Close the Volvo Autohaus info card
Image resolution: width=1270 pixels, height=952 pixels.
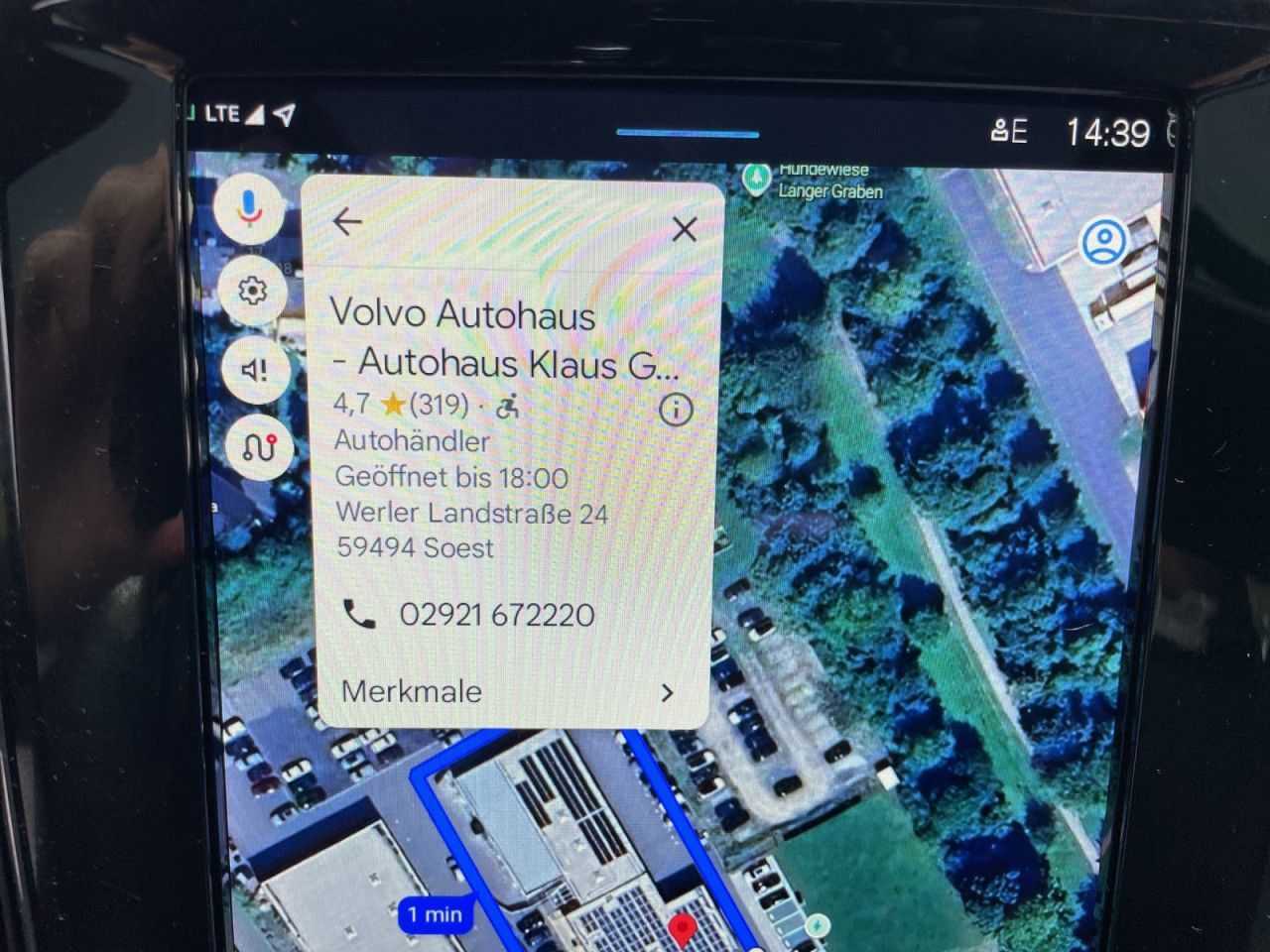[684, 230]
